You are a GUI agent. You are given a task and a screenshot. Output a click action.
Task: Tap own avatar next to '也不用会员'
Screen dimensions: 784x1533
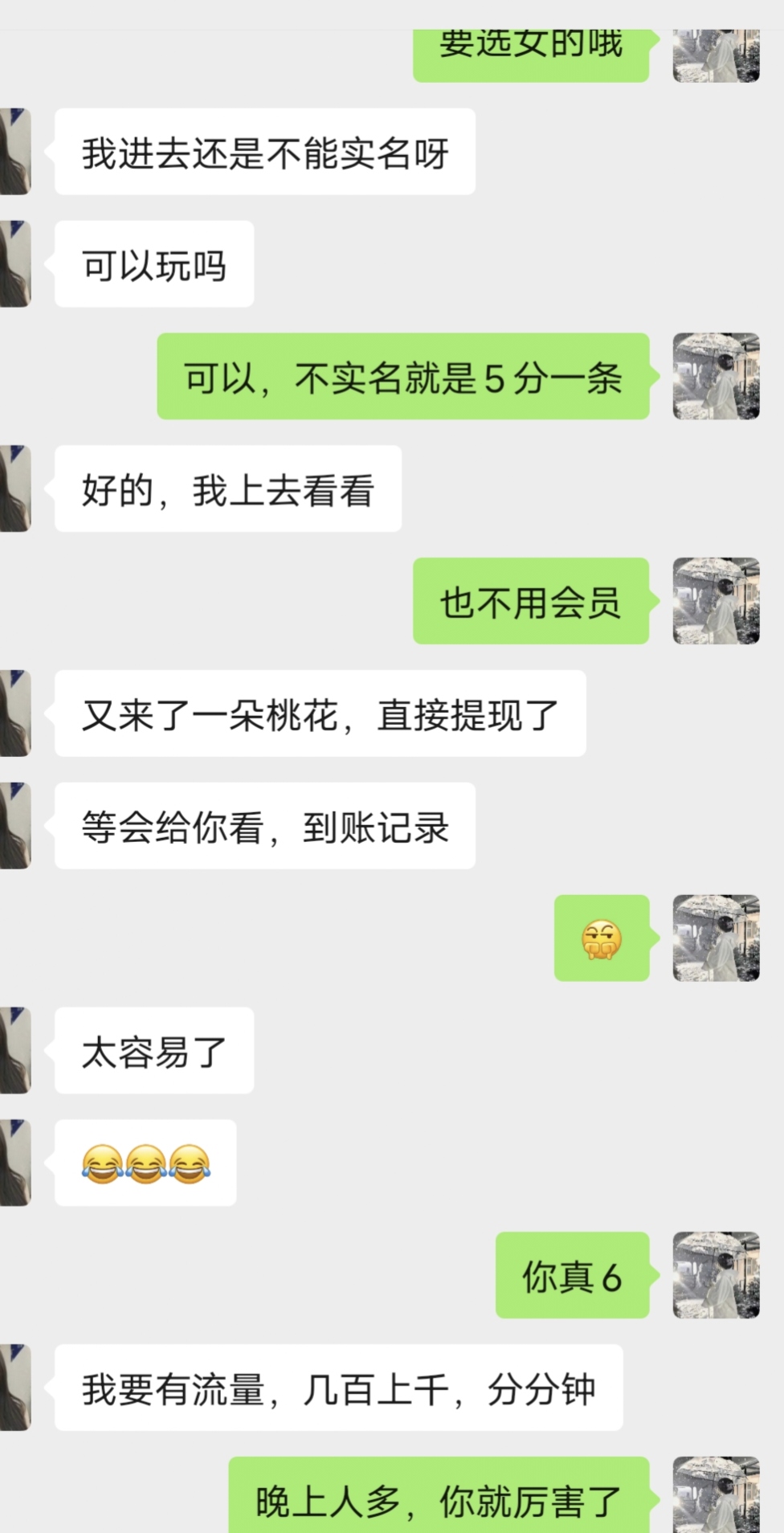(716, 600)
